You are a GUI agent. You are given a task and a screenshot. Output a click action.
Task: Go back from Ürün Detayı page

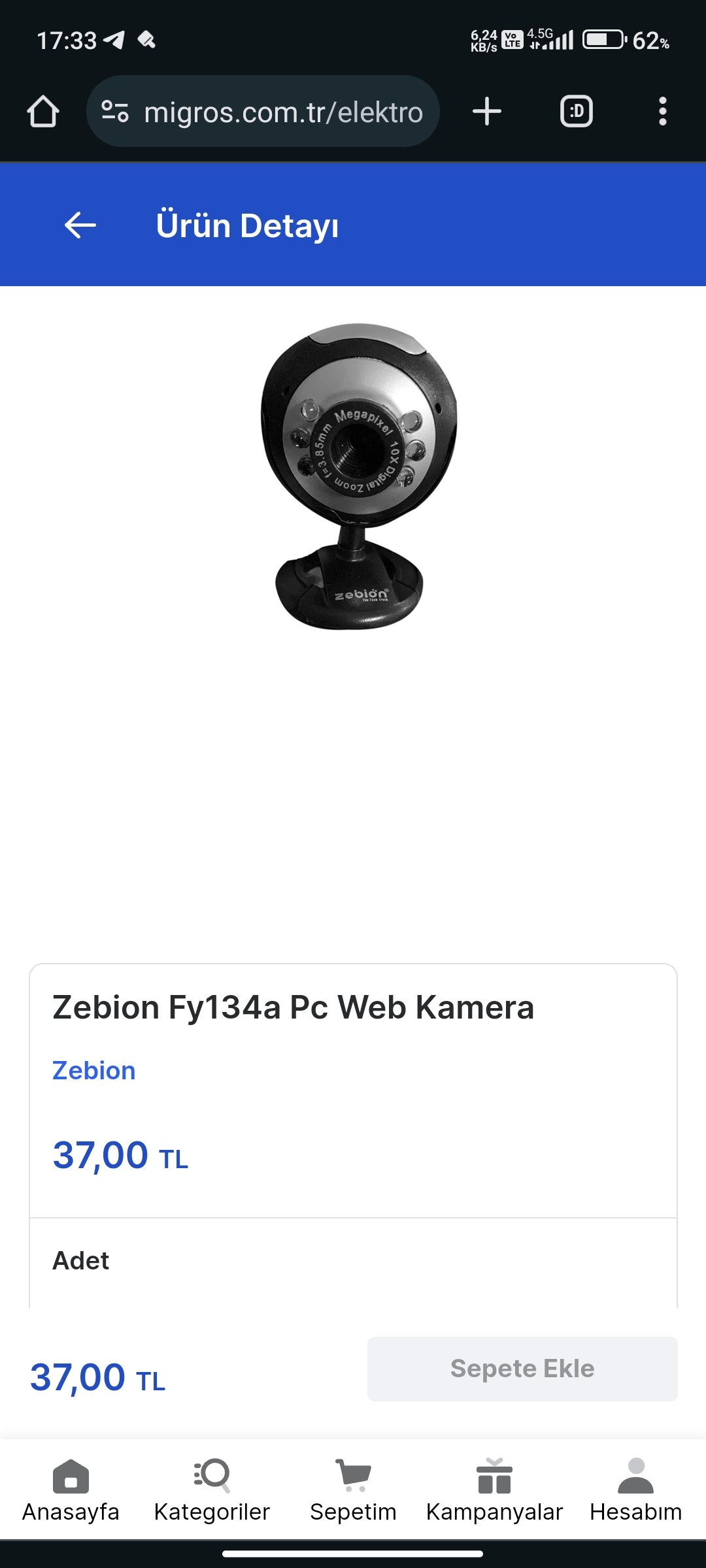[x=80, y=225]
